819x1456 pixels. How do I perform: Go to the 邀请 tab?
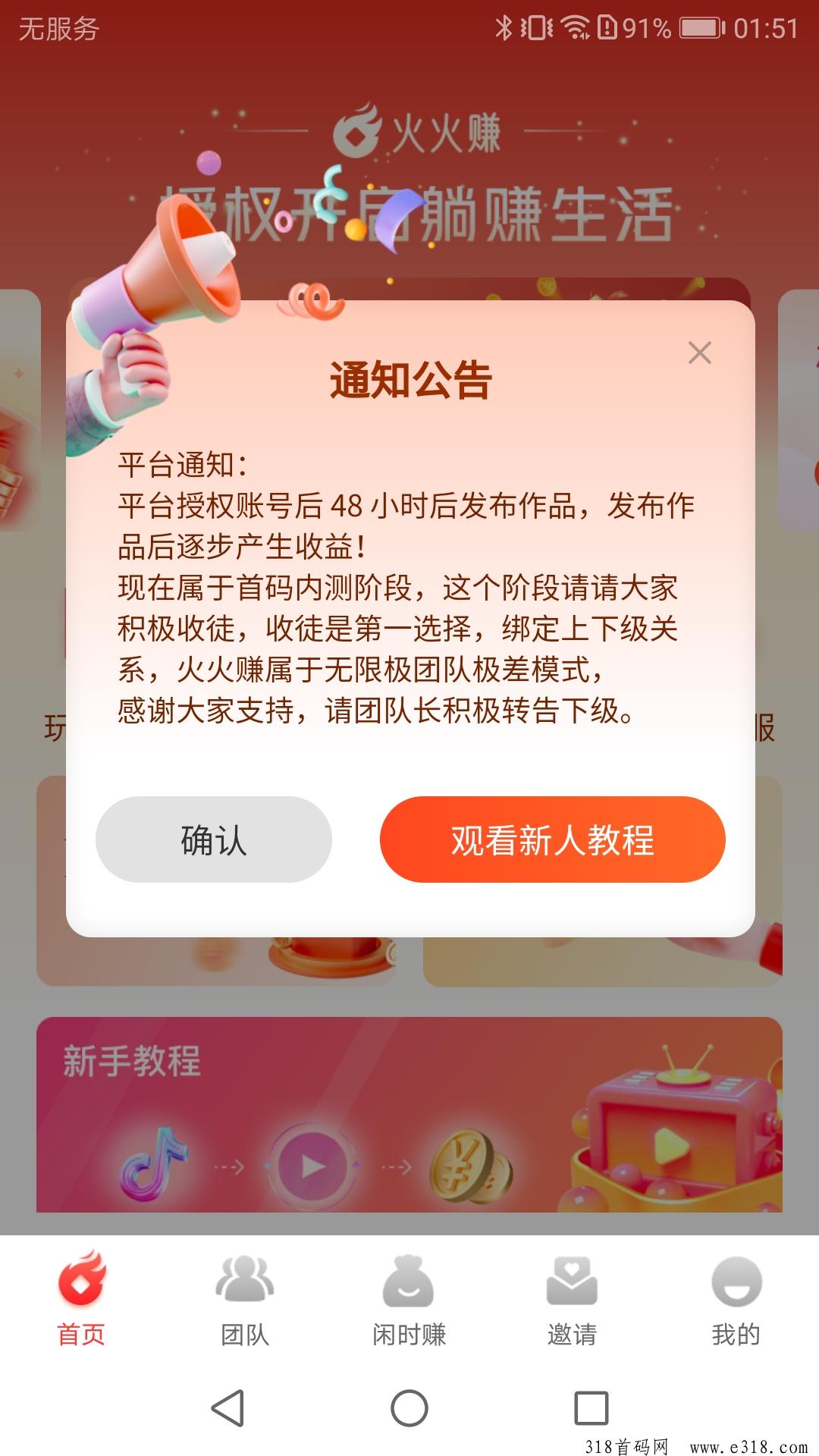[572, 1300]
